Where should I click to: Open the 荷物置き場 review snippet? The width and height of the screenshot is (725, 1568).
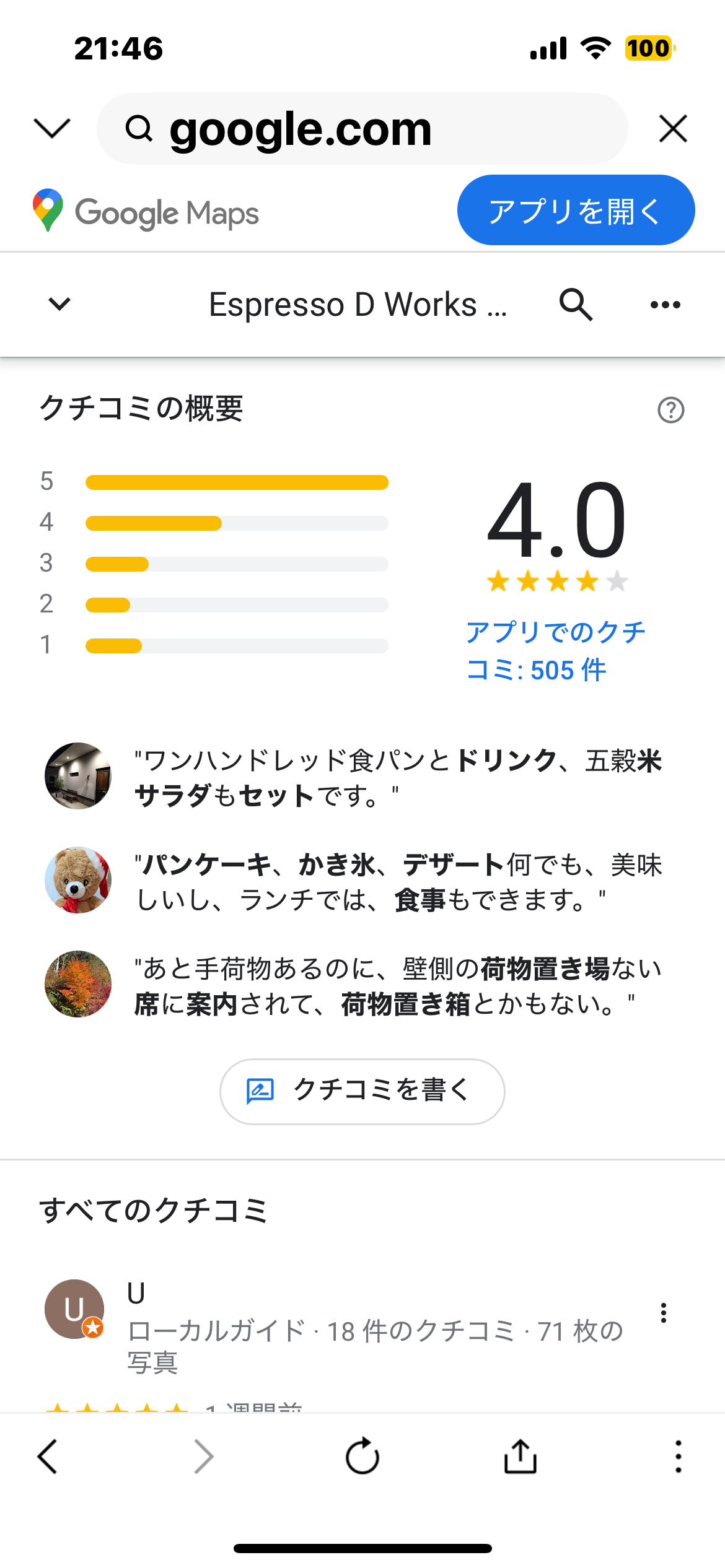(397, 986)
